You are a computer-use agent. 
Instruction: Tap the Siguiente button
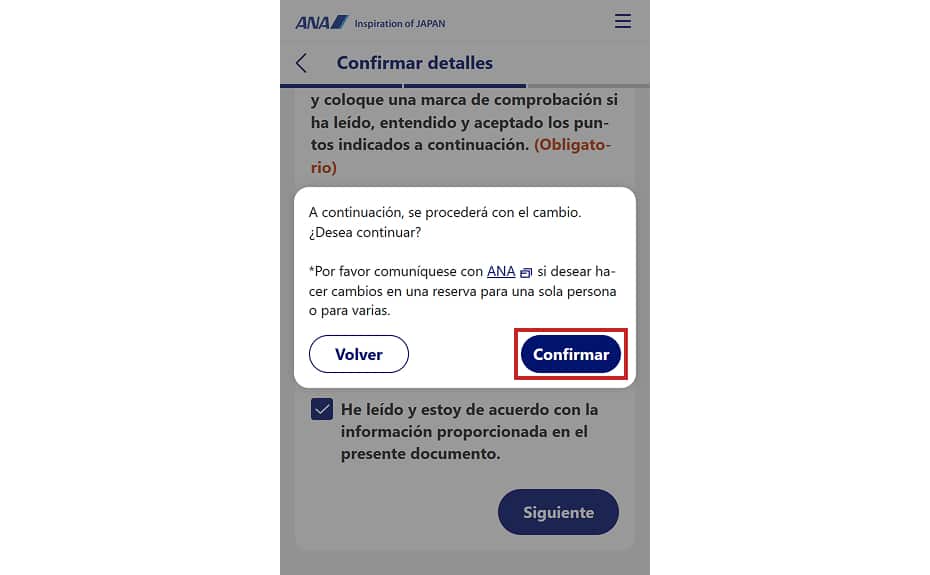click(558, 512)
